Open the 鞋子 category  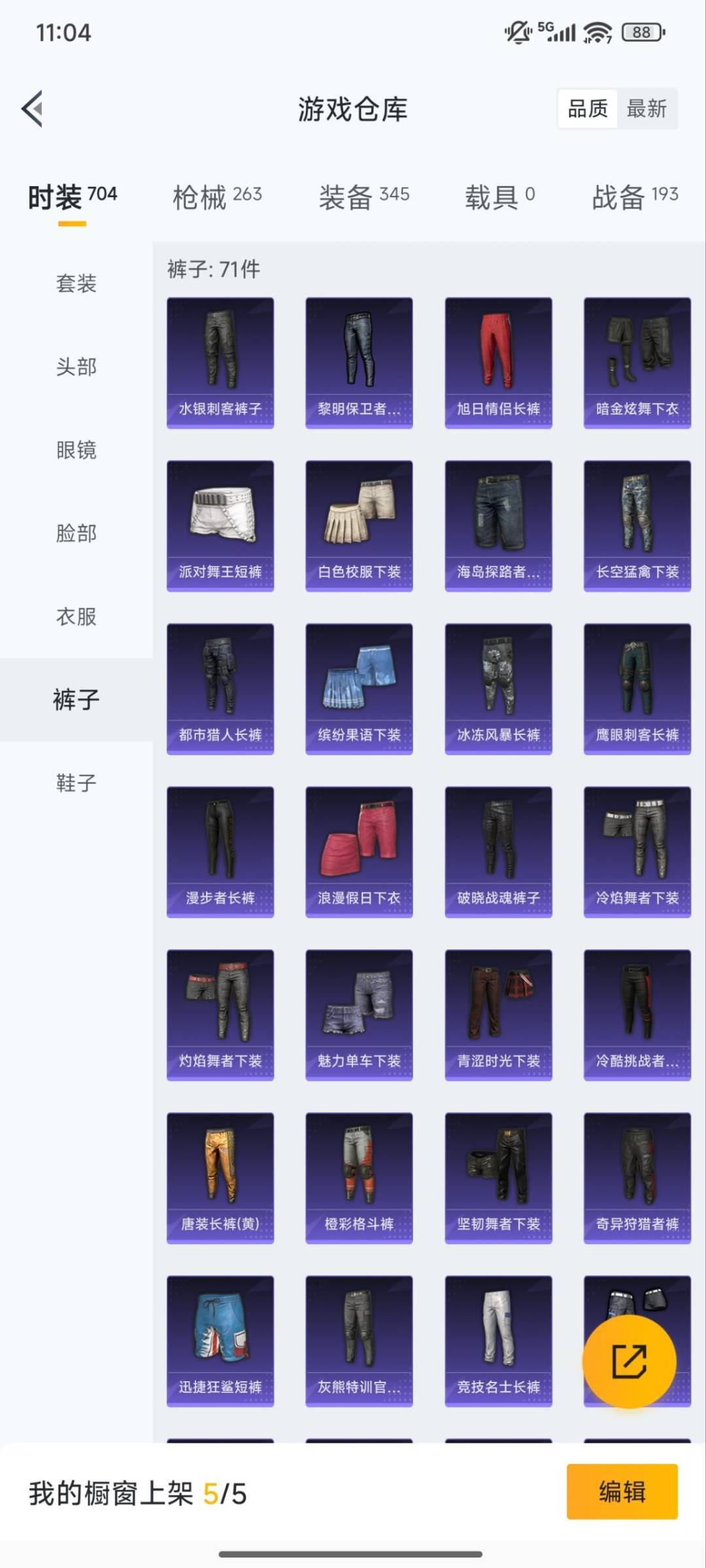click(x=76, y=782)
